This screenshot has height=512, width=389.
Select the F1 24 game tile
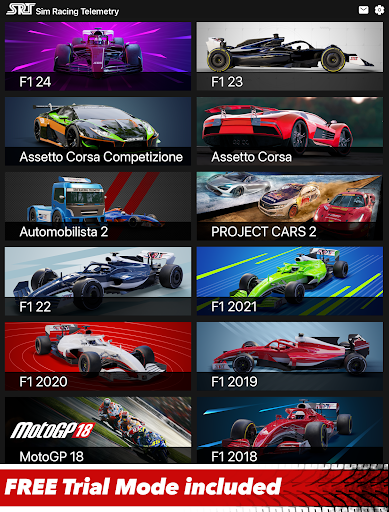click(98, 56)
